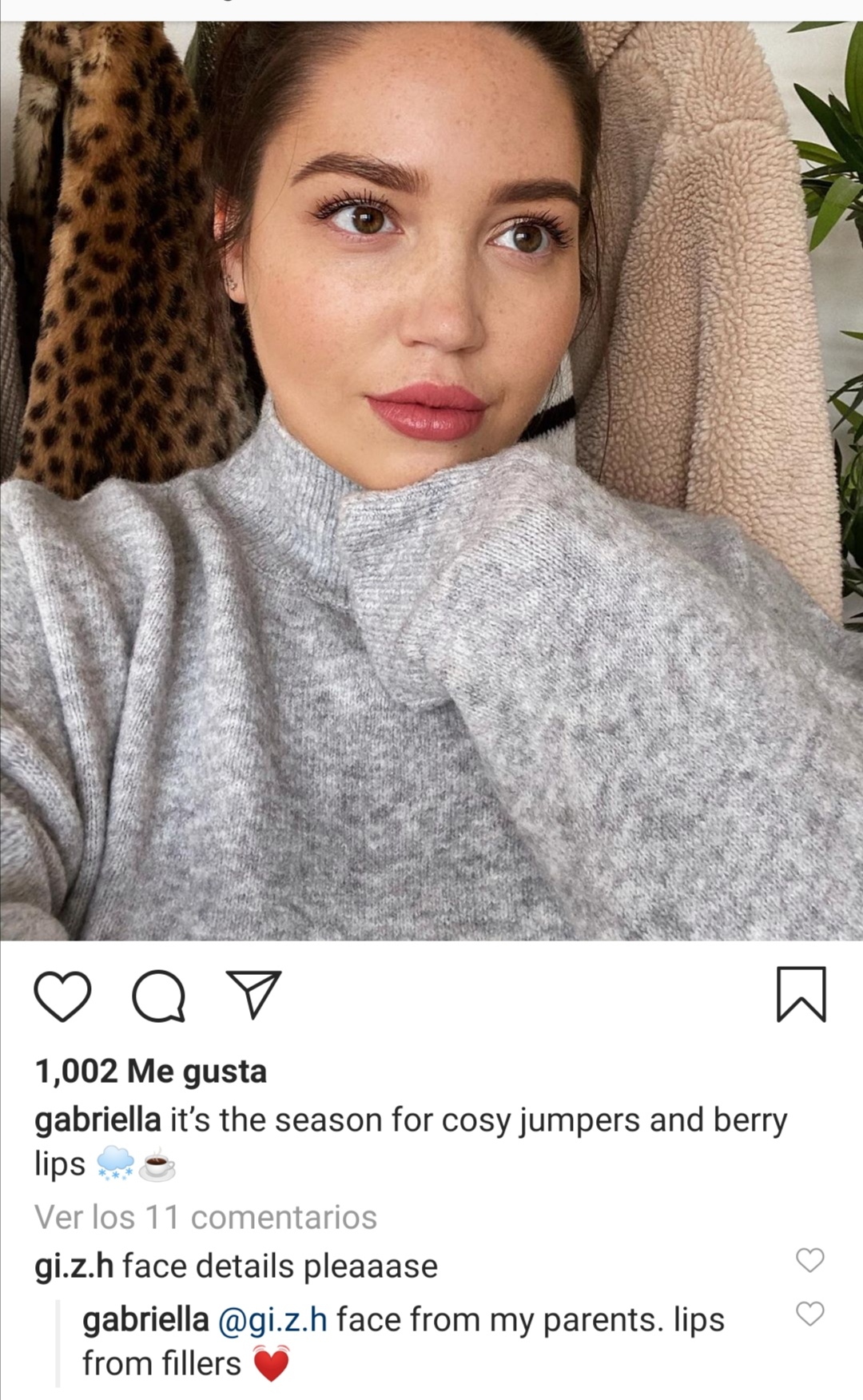Tap the @gi.z.h mention in the reply
Screen dimensions: 863x1400
coord(272,1320)
